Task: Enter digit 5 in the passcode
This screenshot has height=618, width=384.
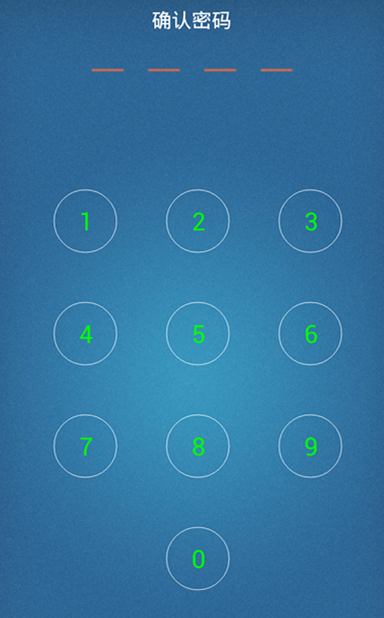Action: 198,333
